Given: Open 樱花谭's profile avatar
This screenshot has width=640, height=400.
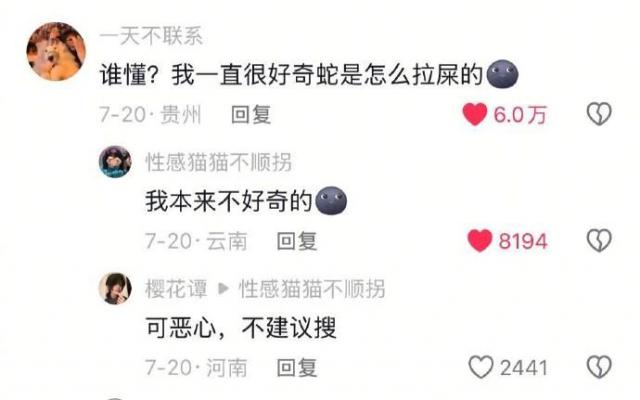Looking at the screenshot, I should [x=115, y=289].
